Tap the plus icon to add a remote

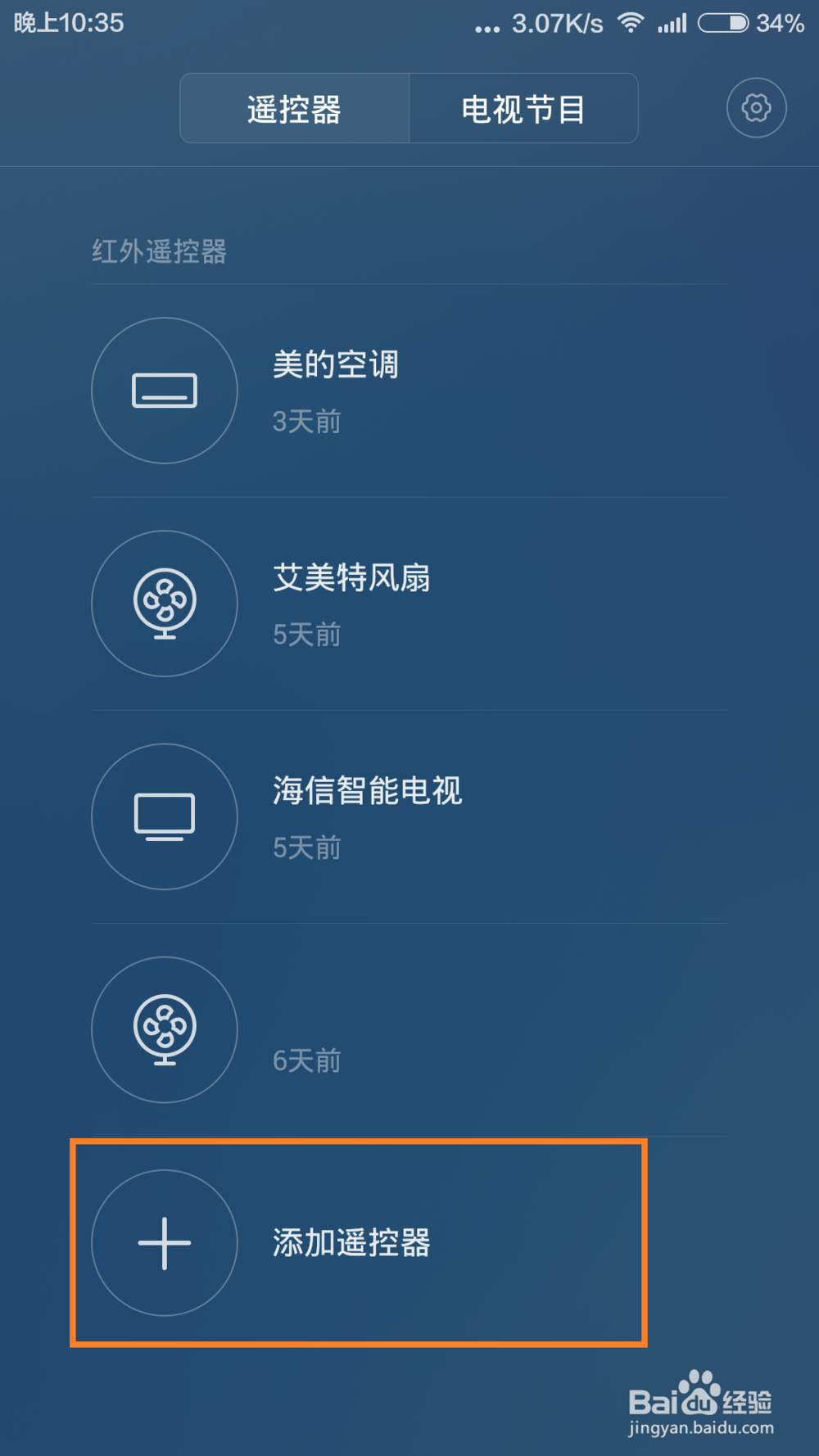tap(164, 1243)
